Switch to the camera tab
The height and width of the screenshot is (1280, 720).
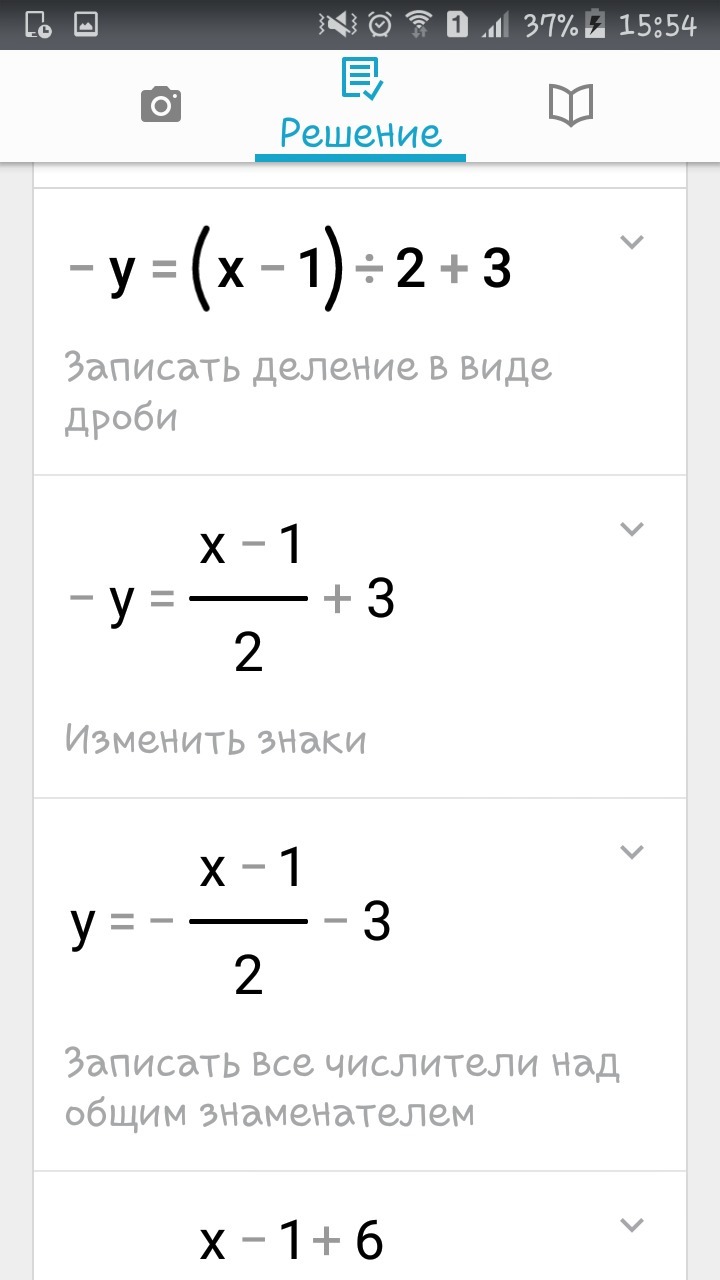(161, 104)
